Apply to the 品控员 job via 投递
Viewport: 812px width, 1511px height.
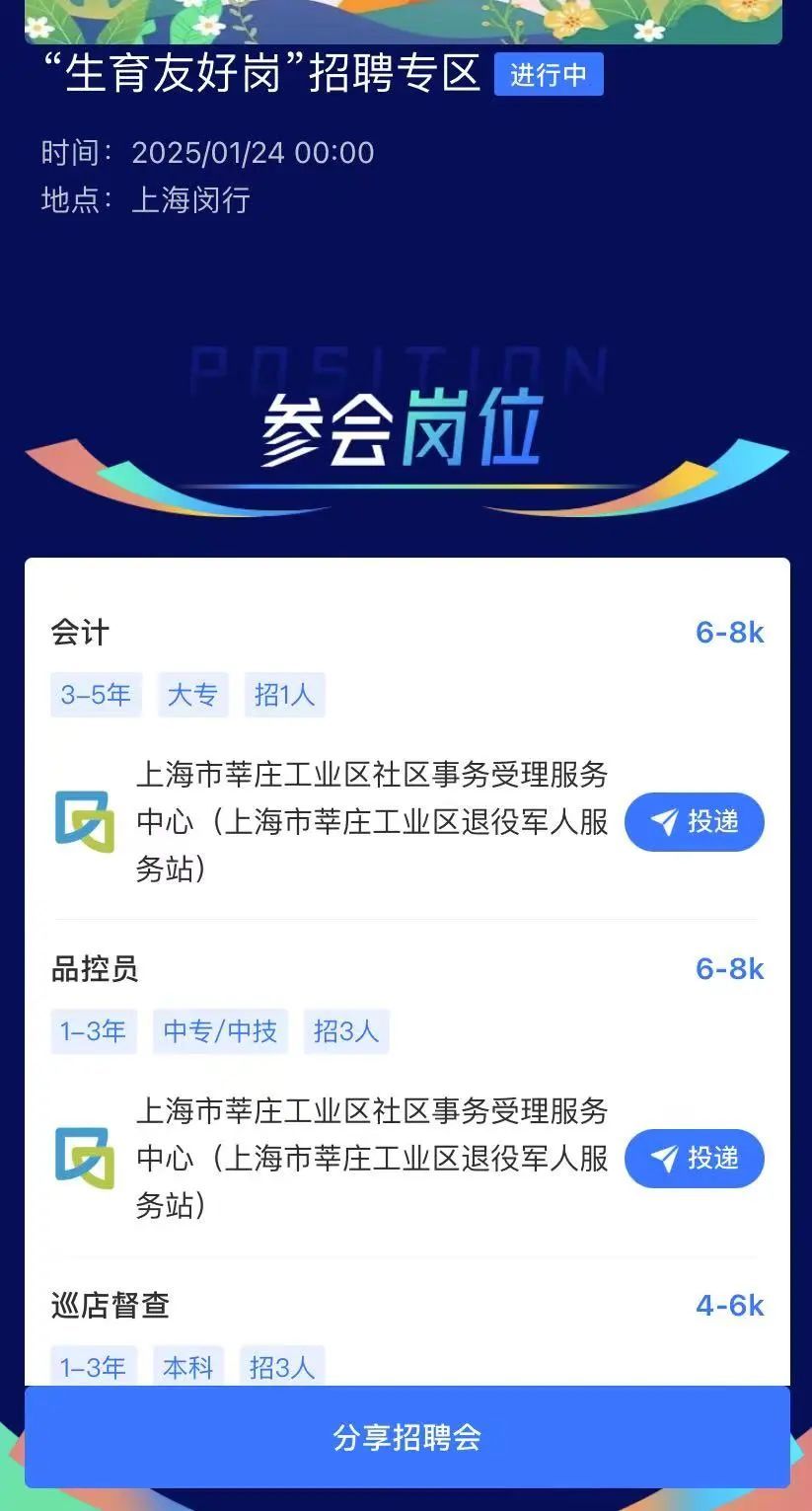[x=694, y=1158]
